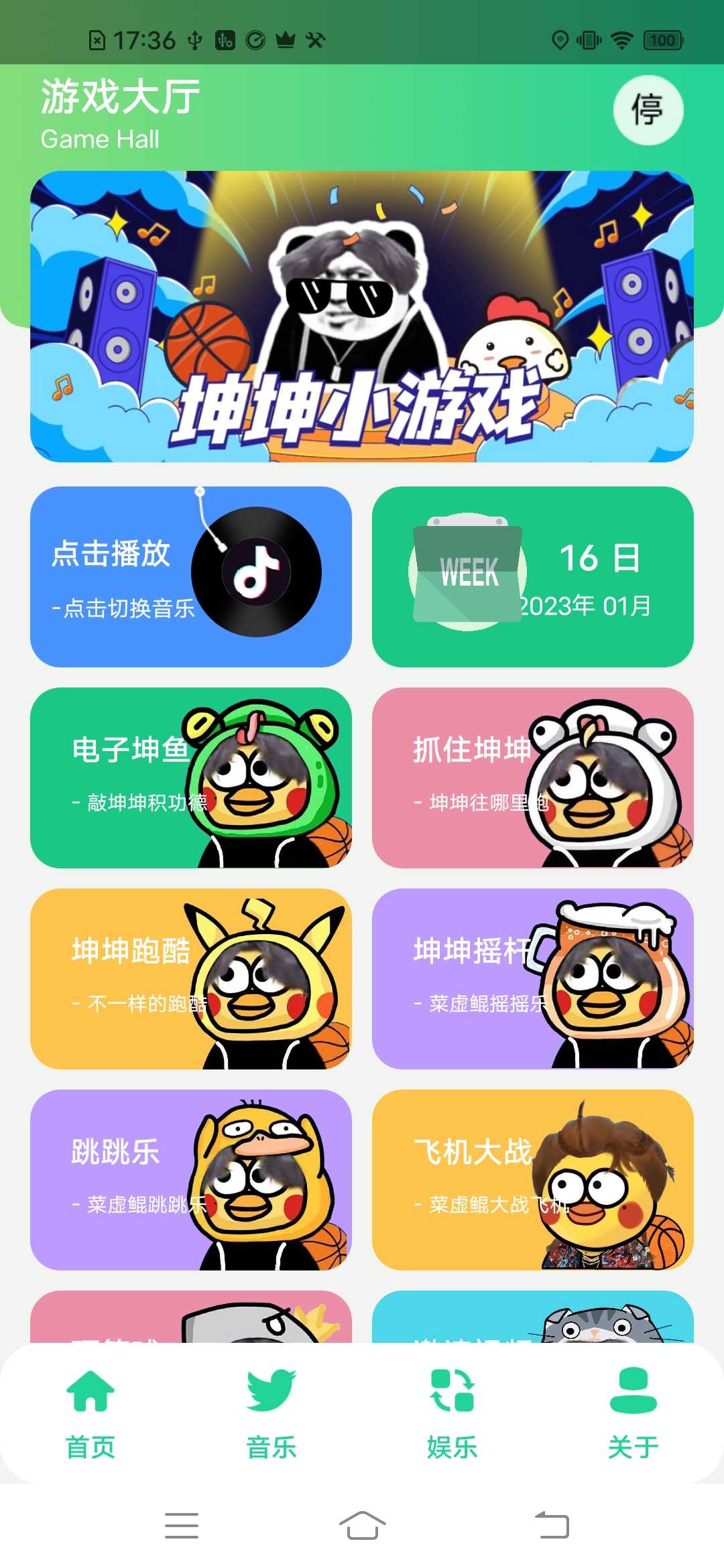The height and width of the screenshot is (1568, 724).
Task: Tap the system back button
Action: (x=552, y=1526)
